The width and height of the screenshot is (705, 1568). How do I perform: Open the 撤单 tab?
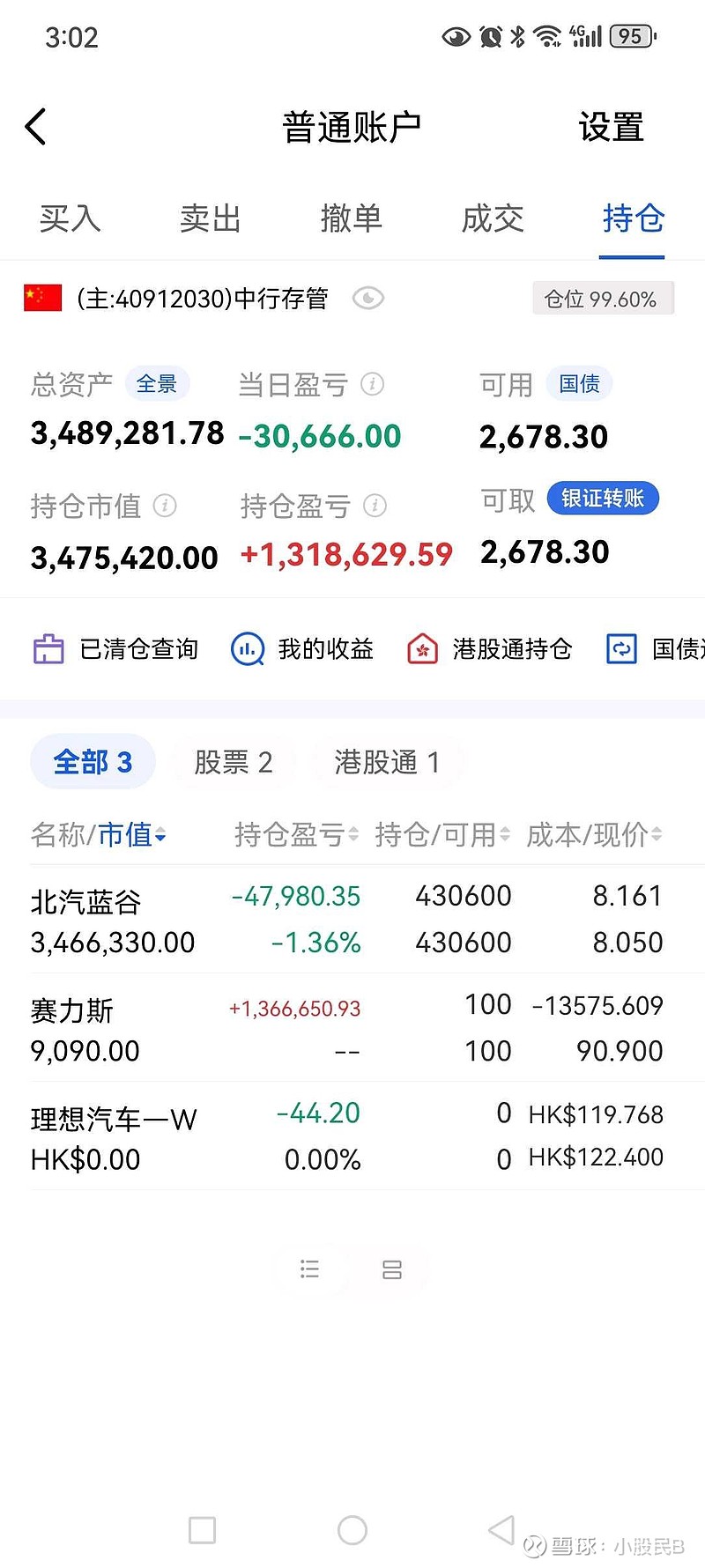(352, 218)
